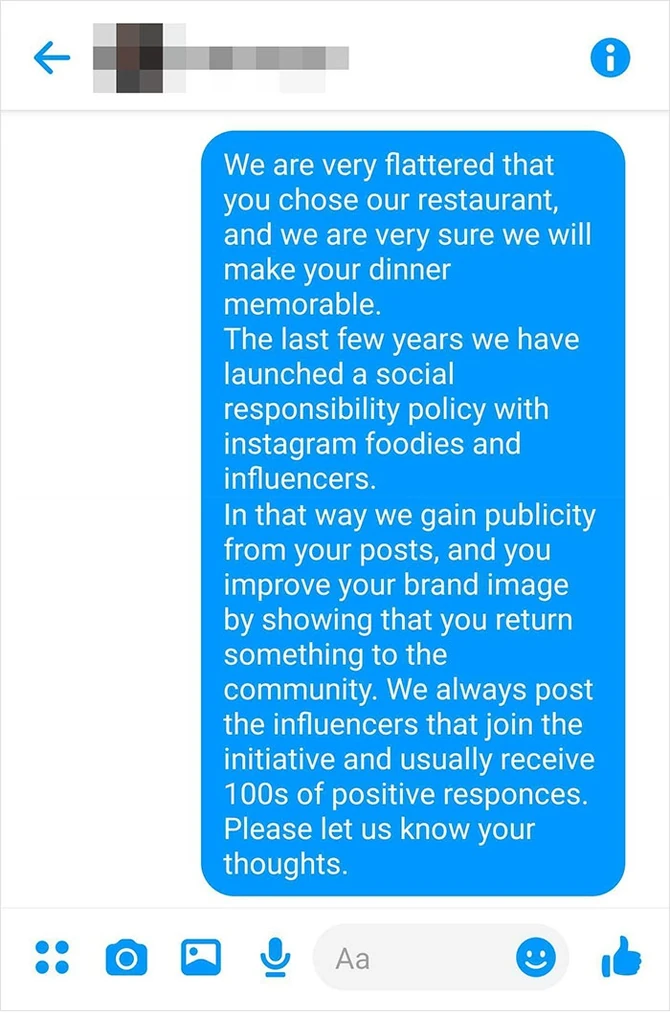
Task: Send a thumbs-up like
Action: coord(620,957)
